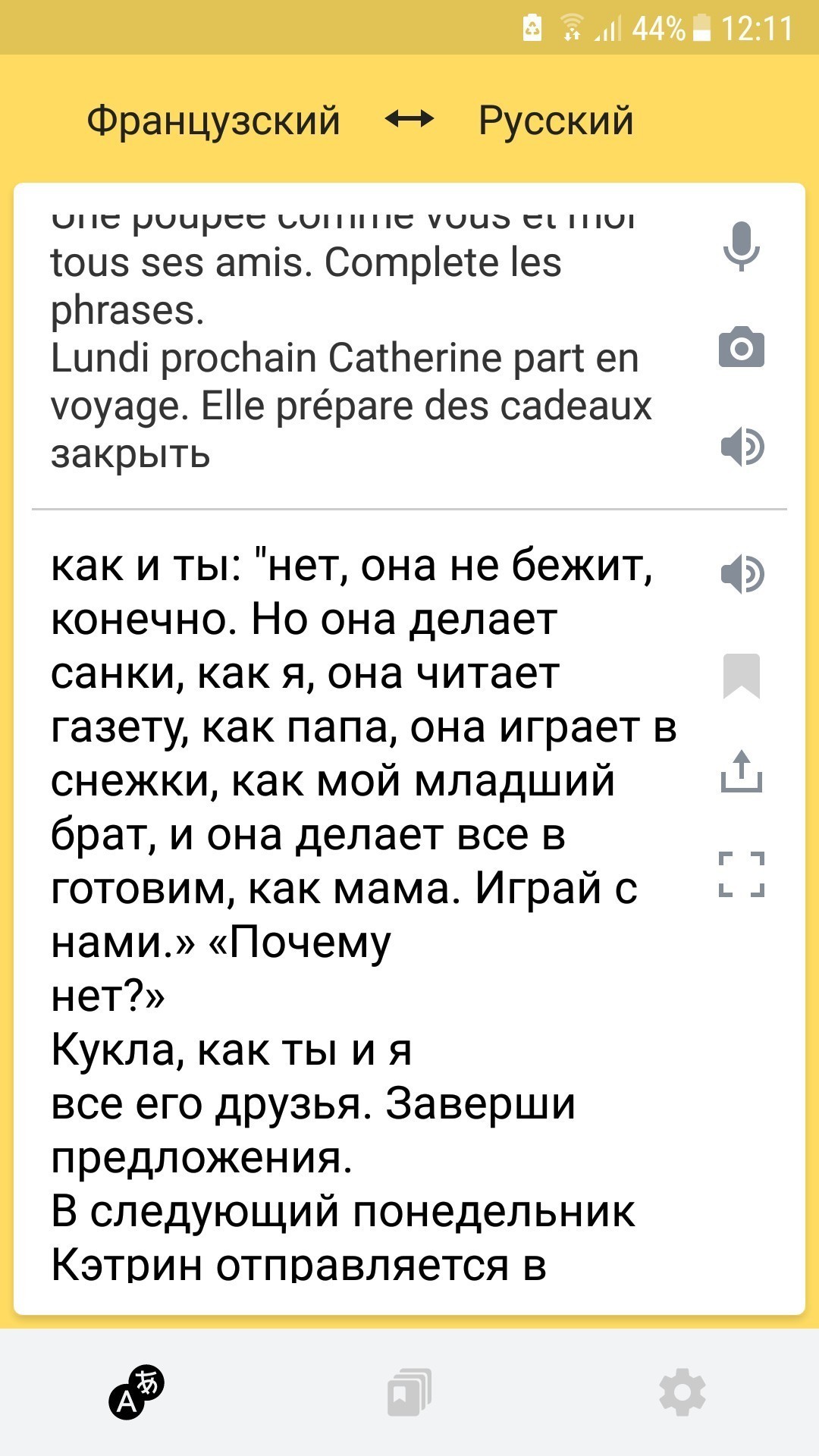Start voice input with the microphone
Image resolution: width=819 pixels, height=1456 pixels.
pos(741,246)
